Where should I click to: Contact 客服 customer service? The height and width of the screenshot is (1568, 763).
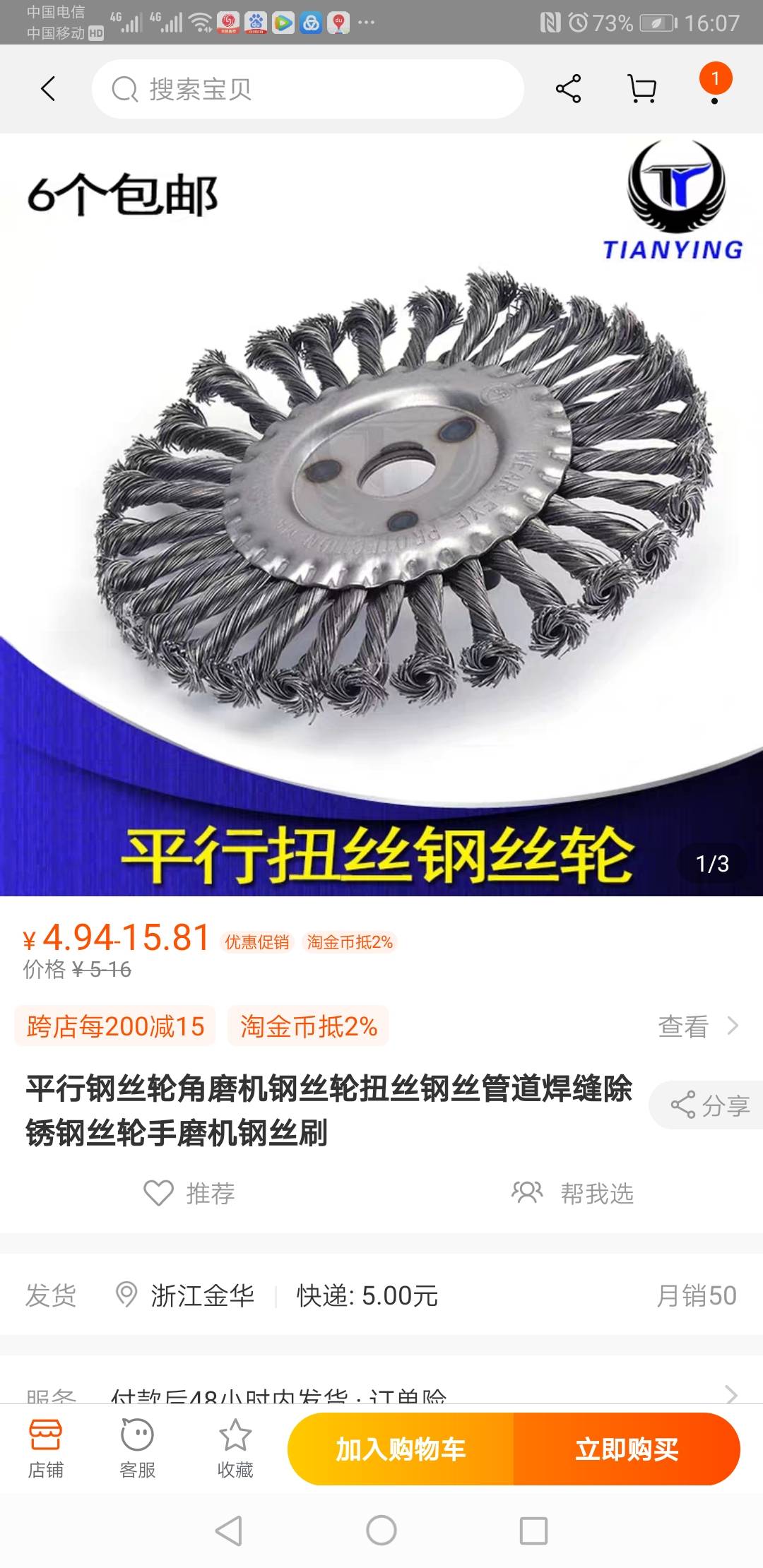coord(137,1449)
